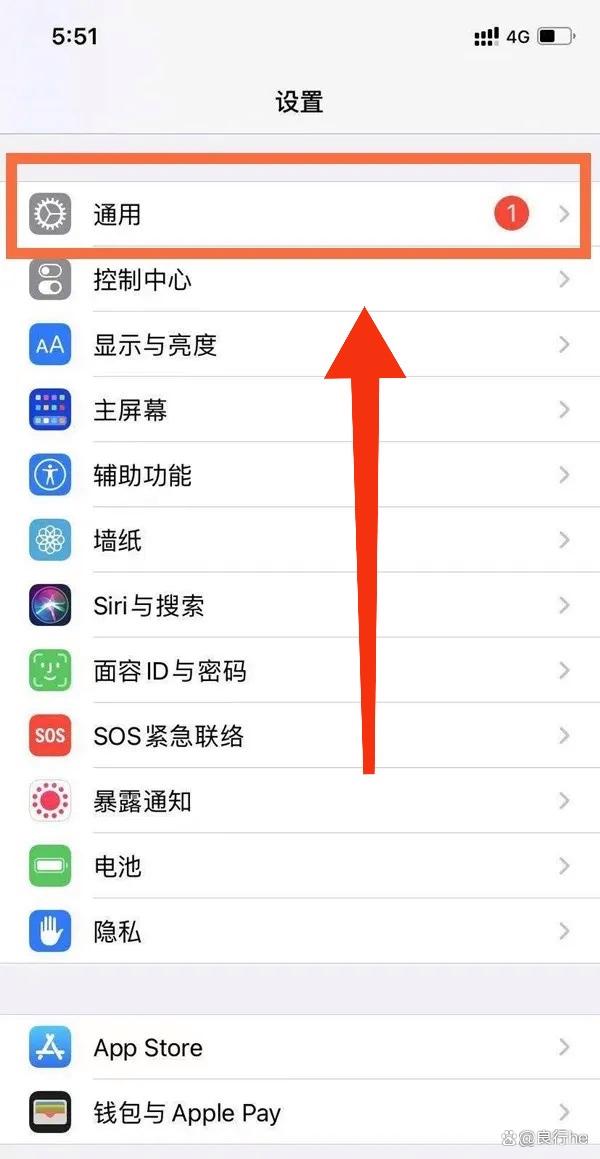Open 钱包与 Apple Pay

pyautogui.click(x=300, y=1112)
